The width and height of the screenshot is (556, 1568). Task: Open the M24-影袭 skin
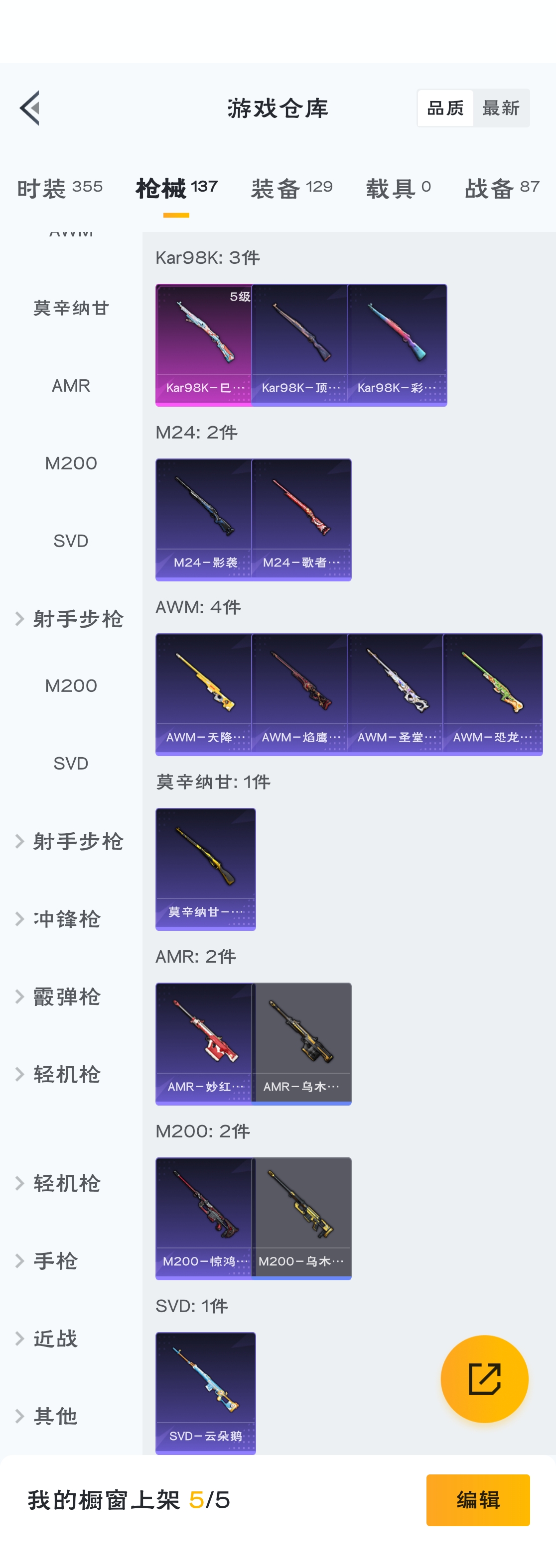click(204, 519)
